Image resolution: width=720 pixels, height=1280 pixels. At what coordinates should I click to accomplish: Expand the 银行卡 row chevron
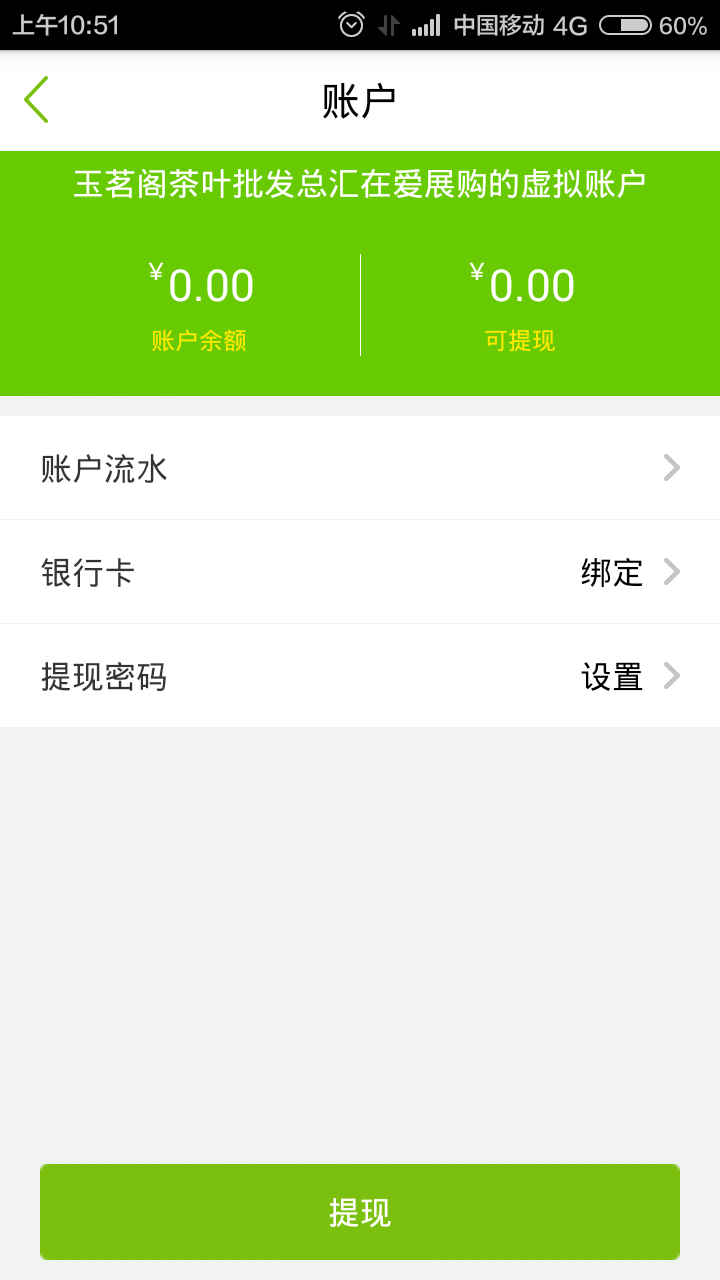tap(671, 571)
